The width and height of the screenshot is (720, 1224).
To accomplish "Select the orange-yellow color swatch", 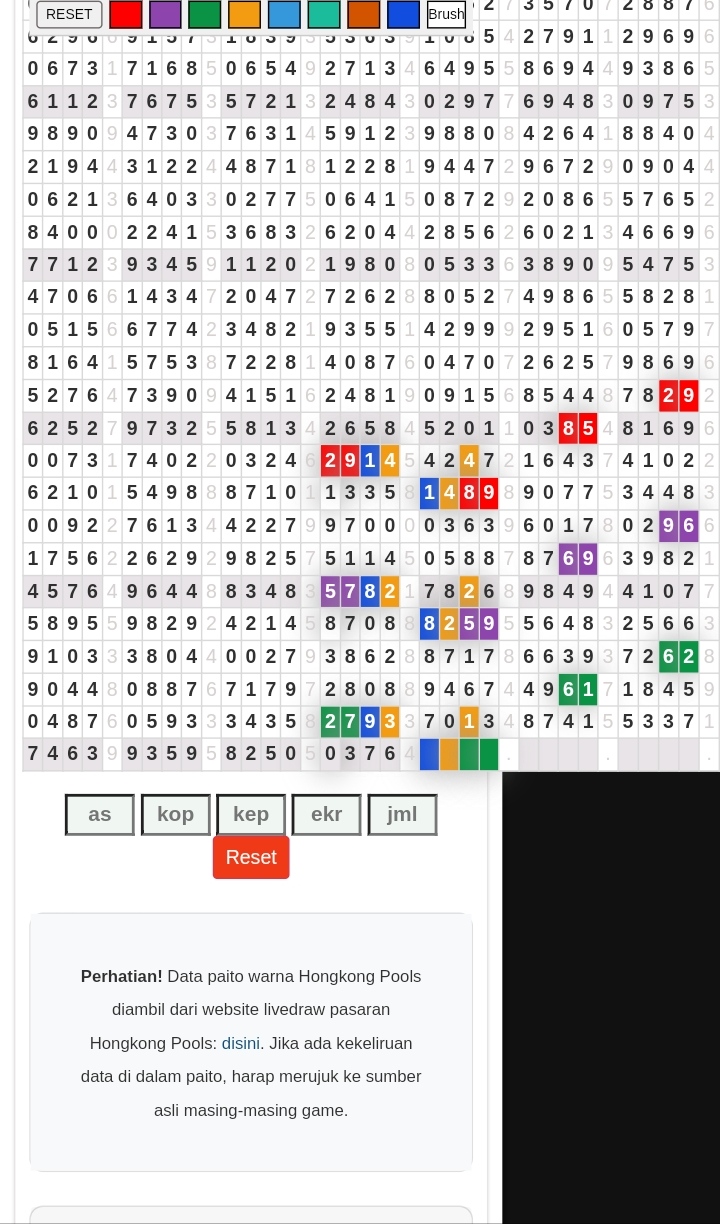I will [244, 14].
